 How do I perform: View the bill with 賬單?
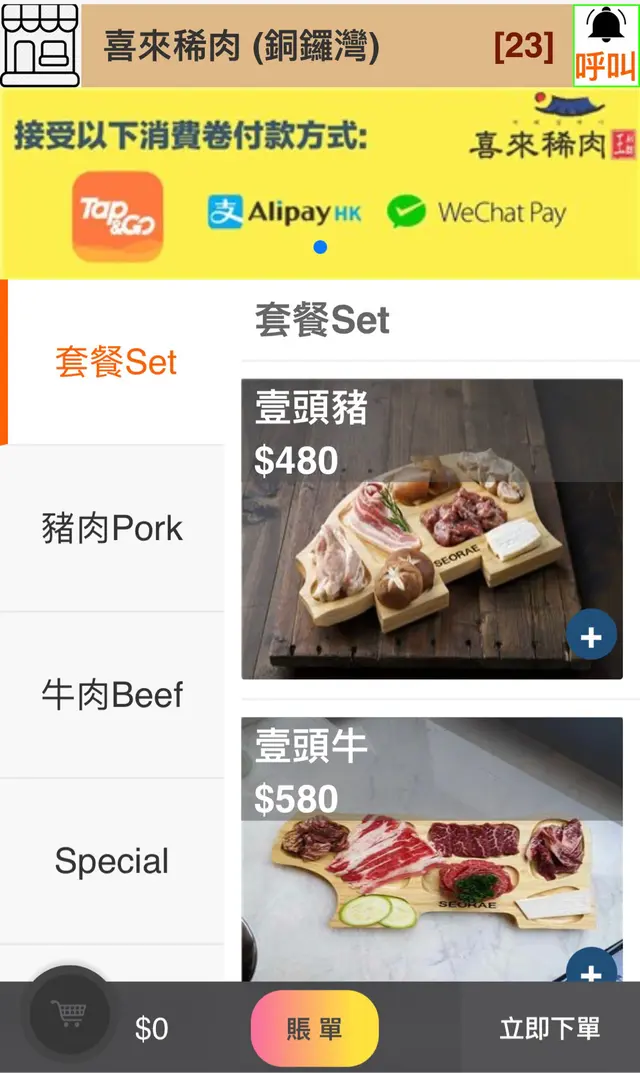click(x=315, y=1029)
